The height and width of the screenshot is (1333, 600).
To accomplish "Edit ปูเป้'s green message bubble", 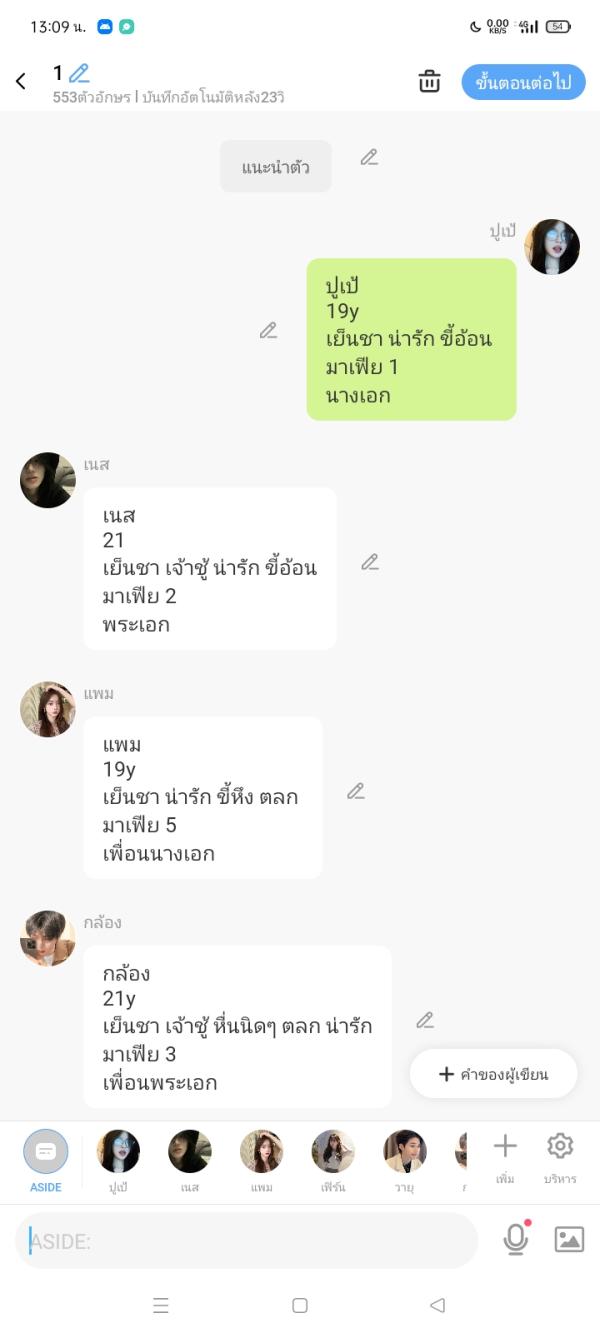I will point(268,331).
